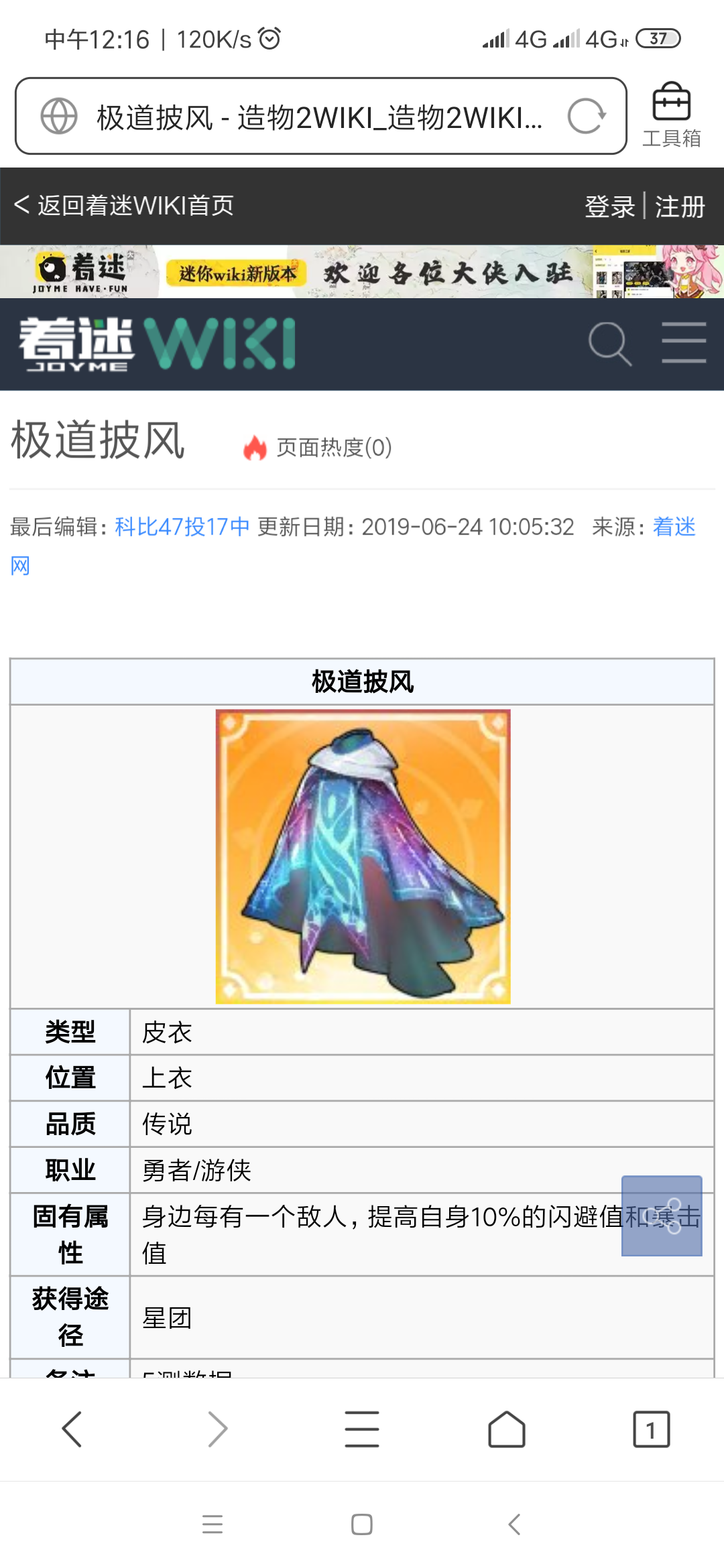Tap the 着迷 WIKI logo
This screenshot has height=1568, width=724.
coord(158,344)
